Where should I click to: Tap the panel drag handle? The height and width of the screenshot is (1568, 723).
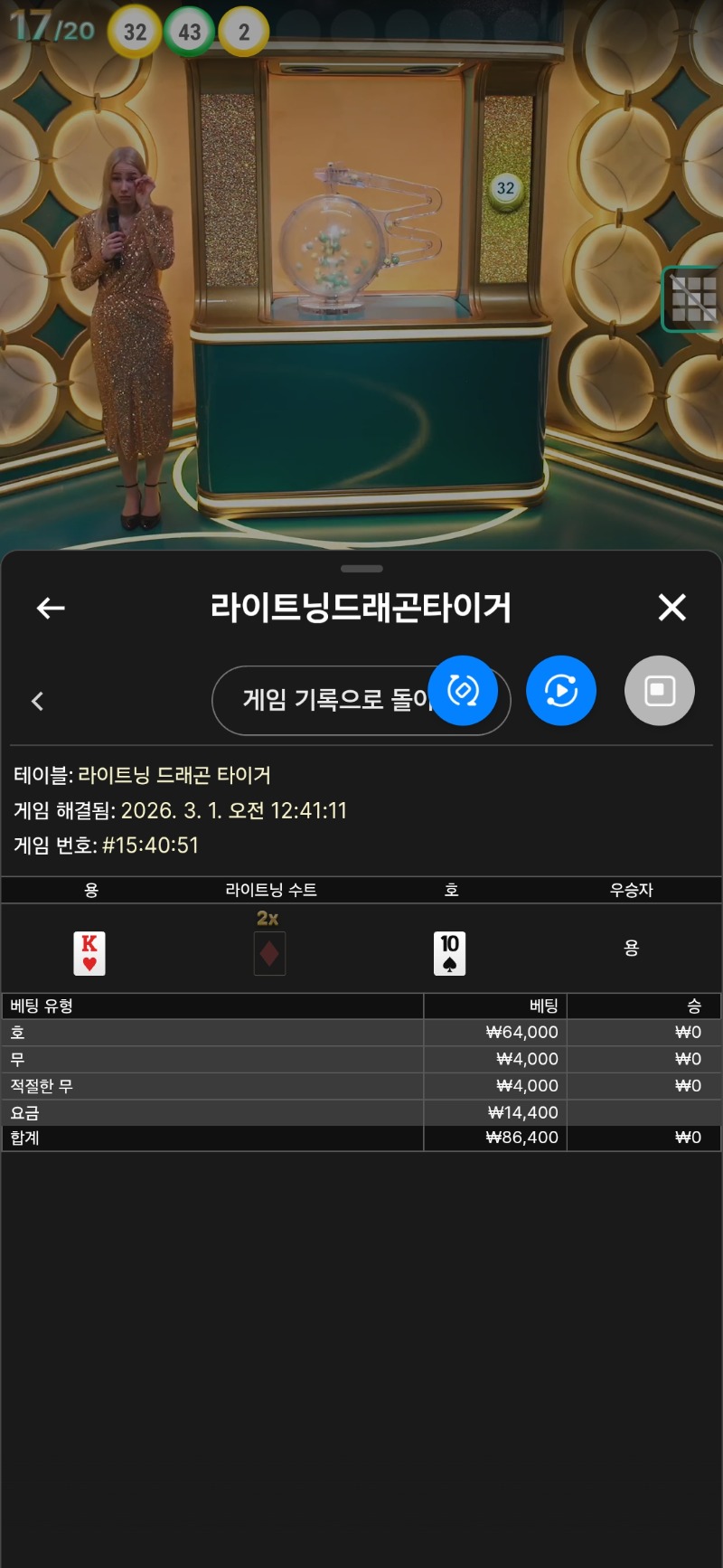pyautogui.click(x=361, y=569)
